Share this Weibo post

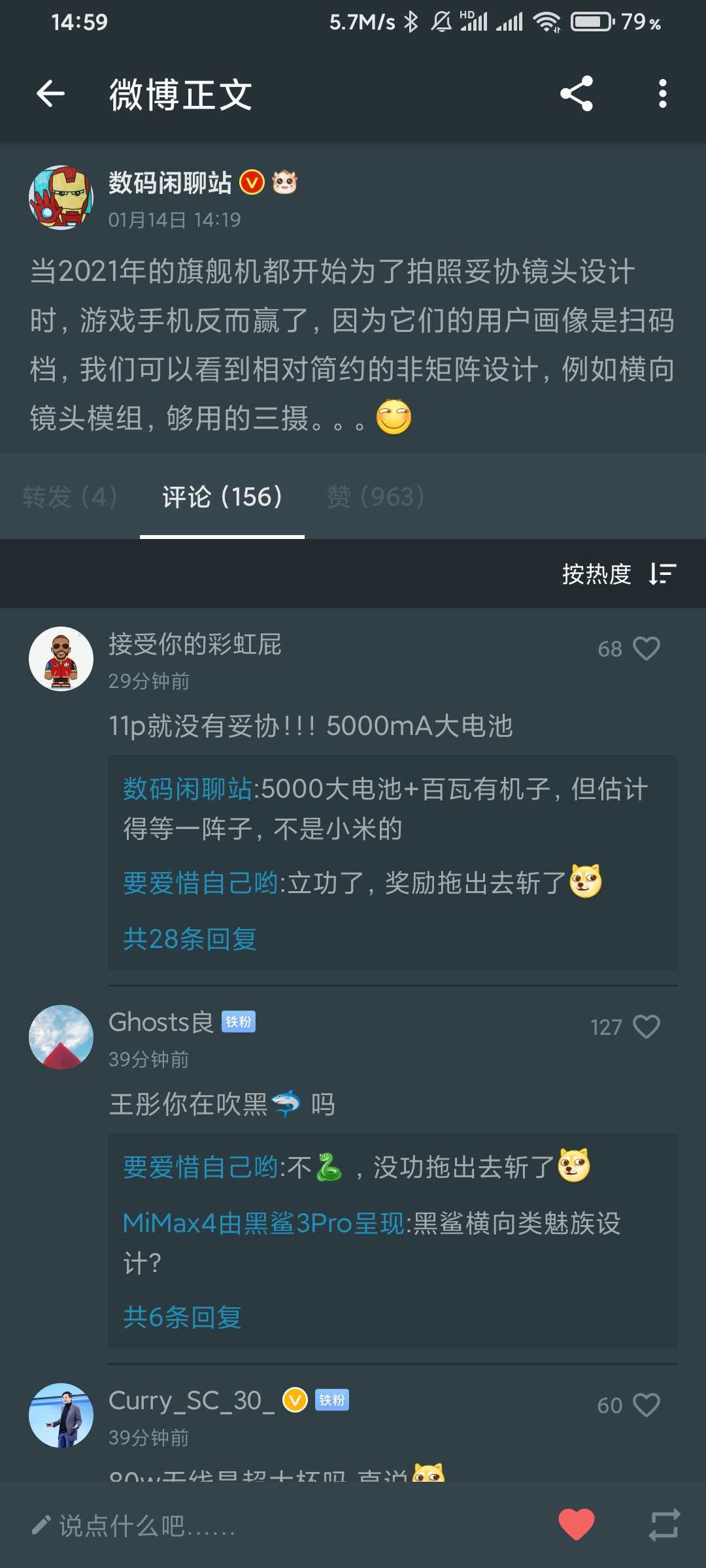tap(577, 94)
